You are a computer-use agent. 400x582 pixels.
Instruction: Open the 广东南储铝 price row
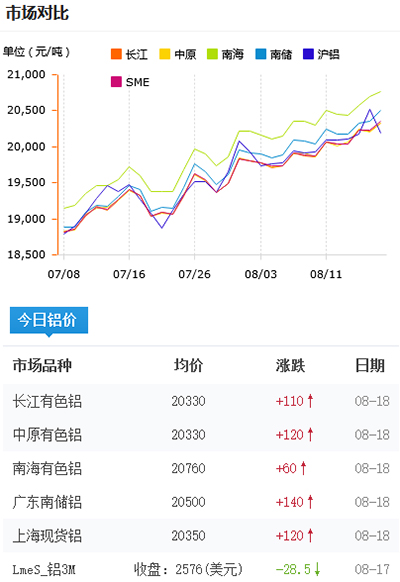(x=201, y=502)
